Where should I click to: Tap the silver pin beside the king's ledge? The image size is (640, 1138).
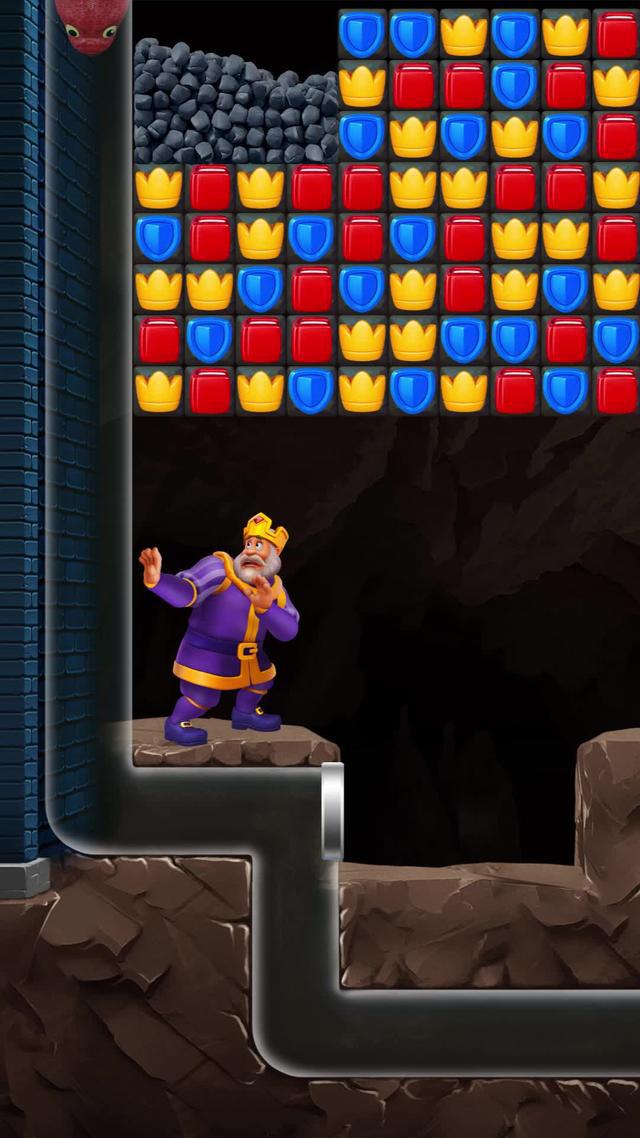pyautogui.click(x=332, y=811)
